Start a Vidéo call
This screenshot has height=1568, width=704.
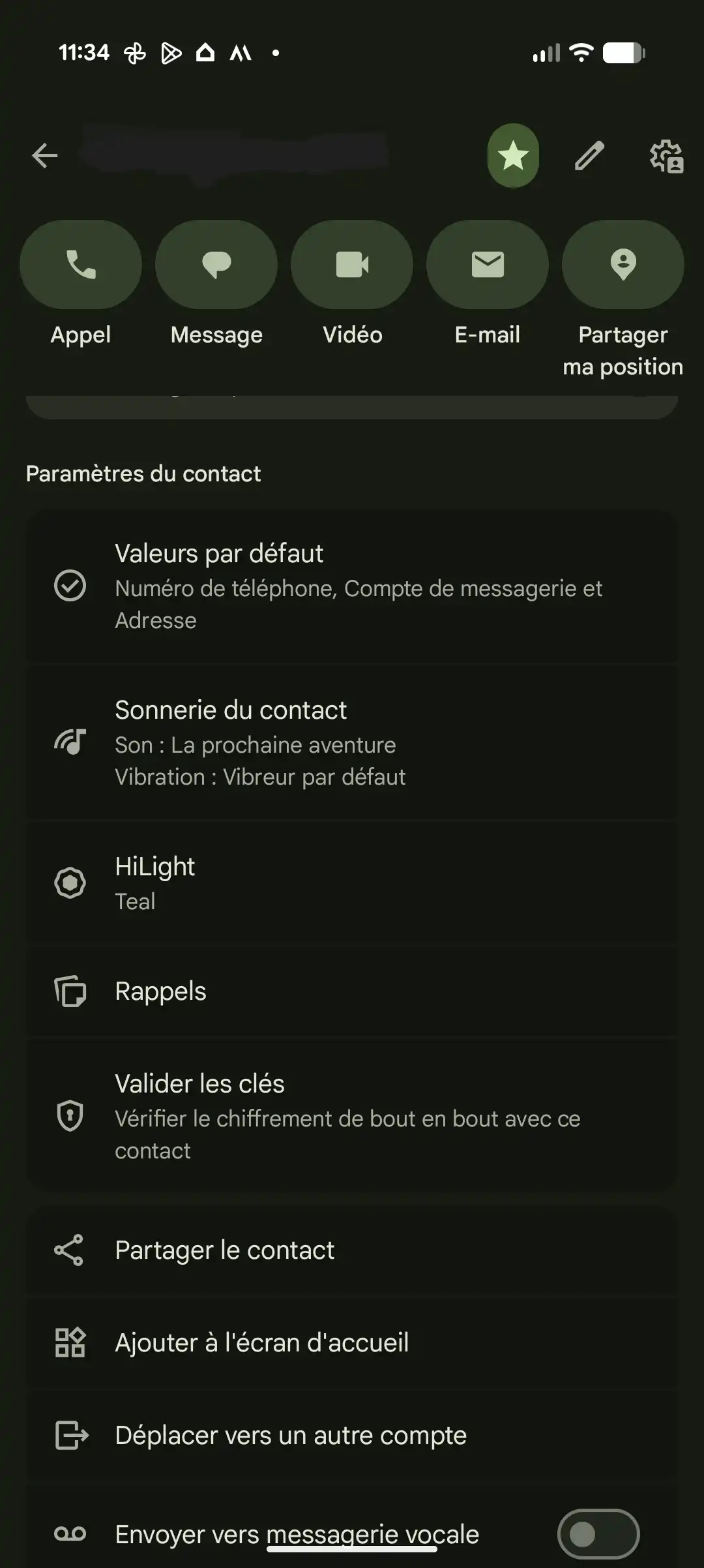(x=352, y=264)
